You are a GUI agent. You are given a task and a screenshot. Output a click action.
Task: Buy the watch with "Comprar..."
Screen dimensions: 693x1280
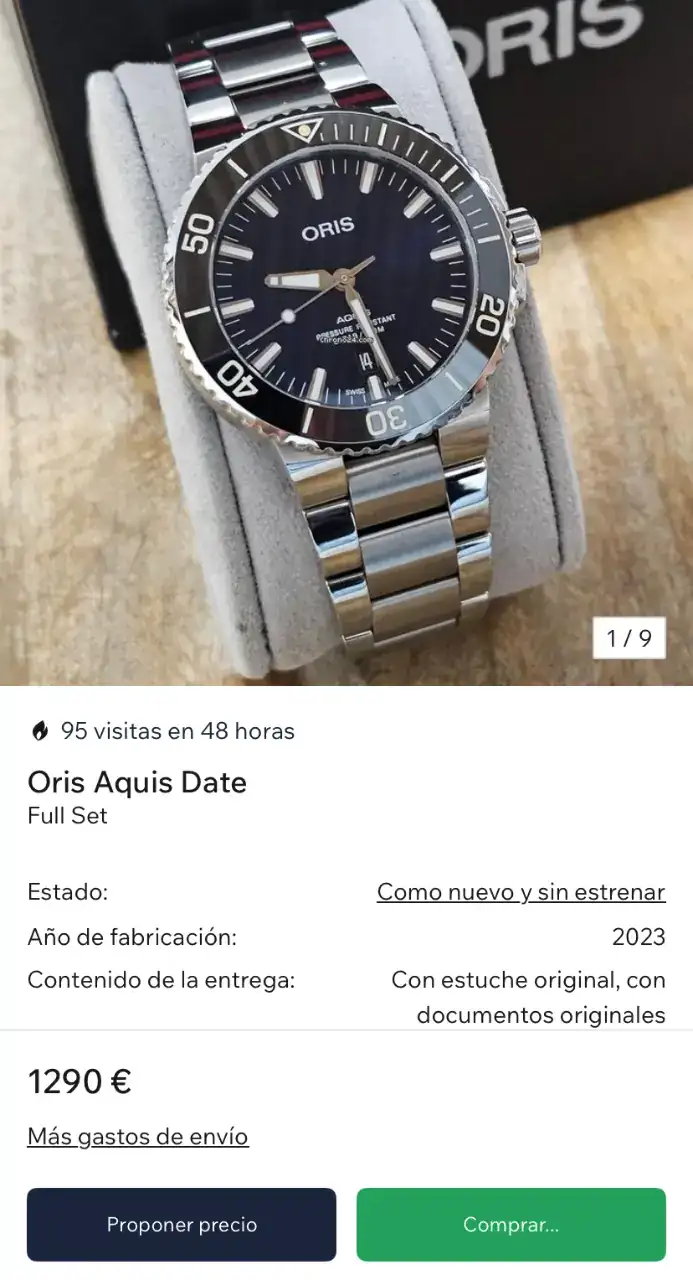(x=511, y=1224)
